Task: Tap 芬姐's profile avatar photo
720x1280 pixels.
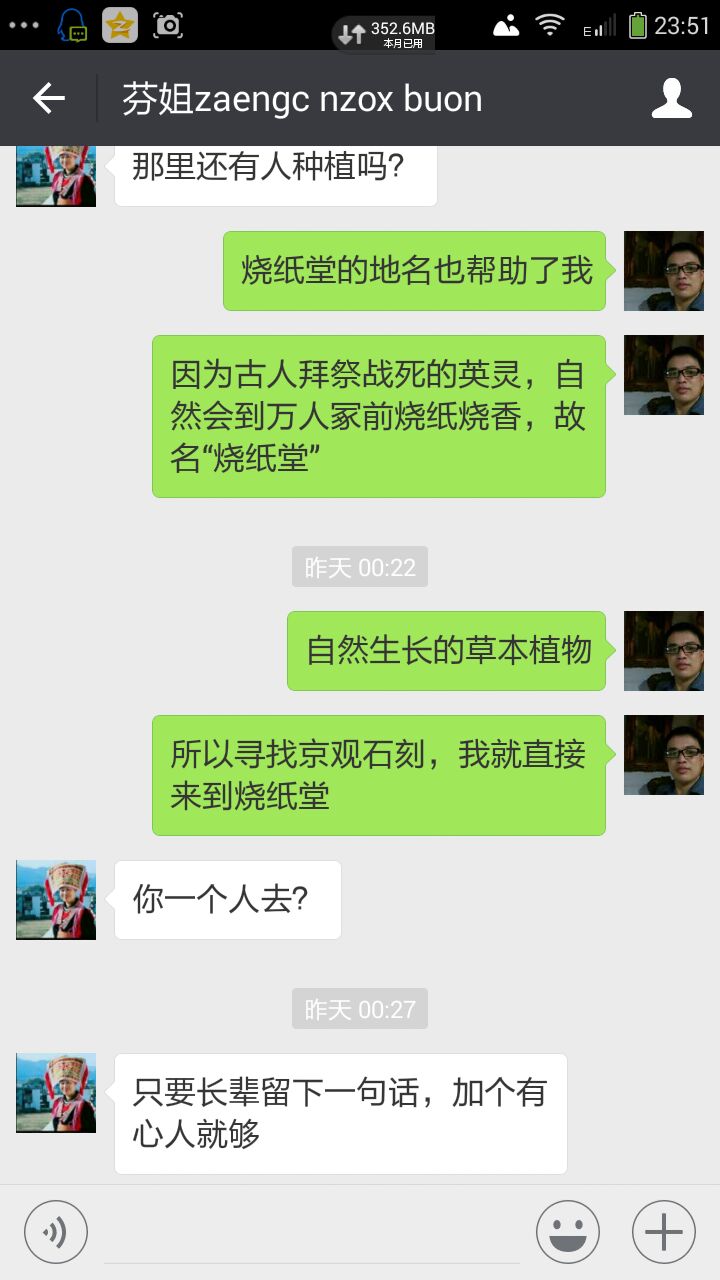Action: click(55, 900)
